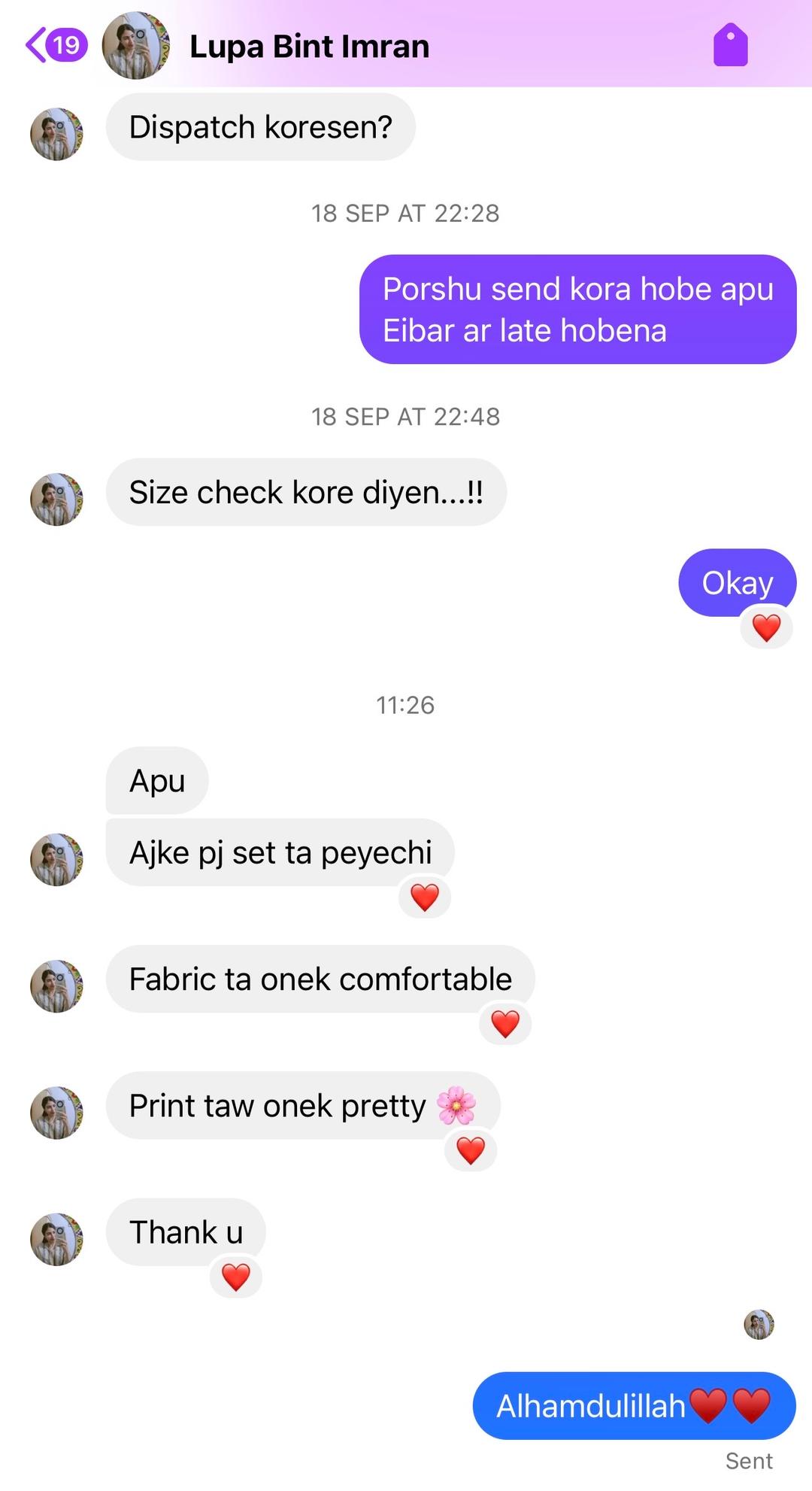Select the 'Porshu send kora hobe apu' bubble
The image size is (812, 1491).
579,308
